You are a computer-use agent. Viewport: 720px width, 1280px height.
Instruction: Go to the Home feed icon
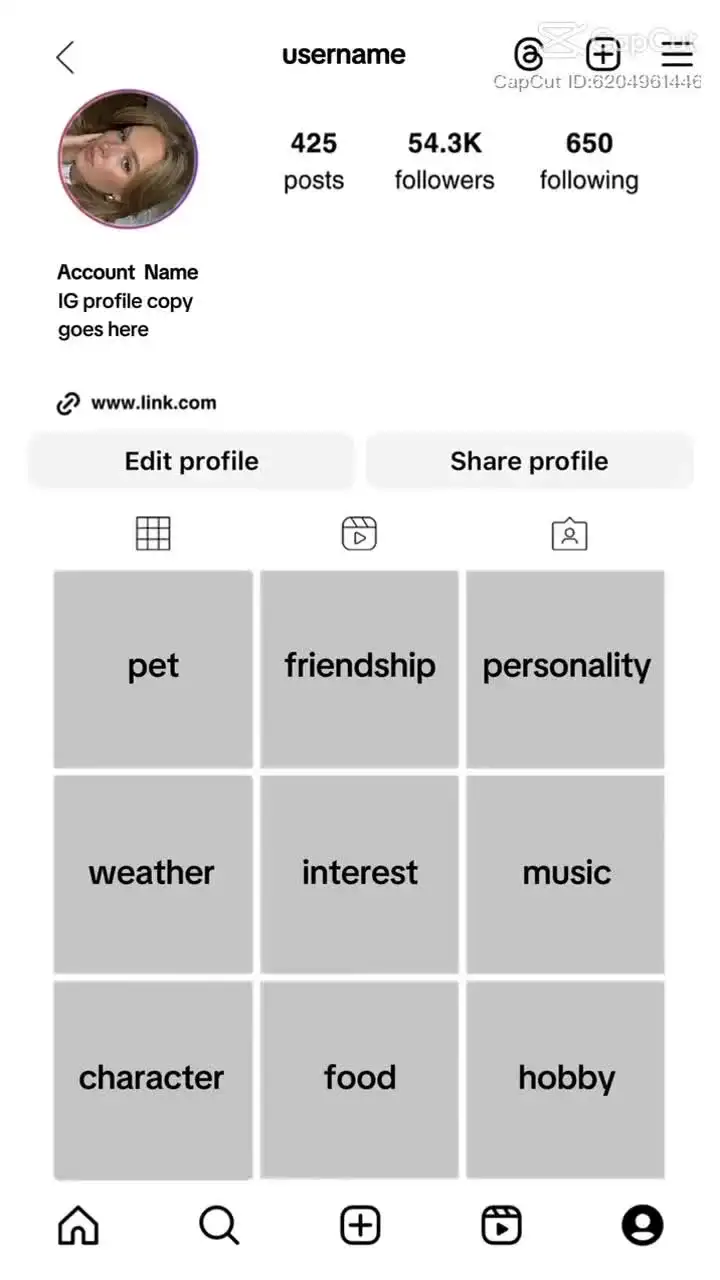[77, 1224]
